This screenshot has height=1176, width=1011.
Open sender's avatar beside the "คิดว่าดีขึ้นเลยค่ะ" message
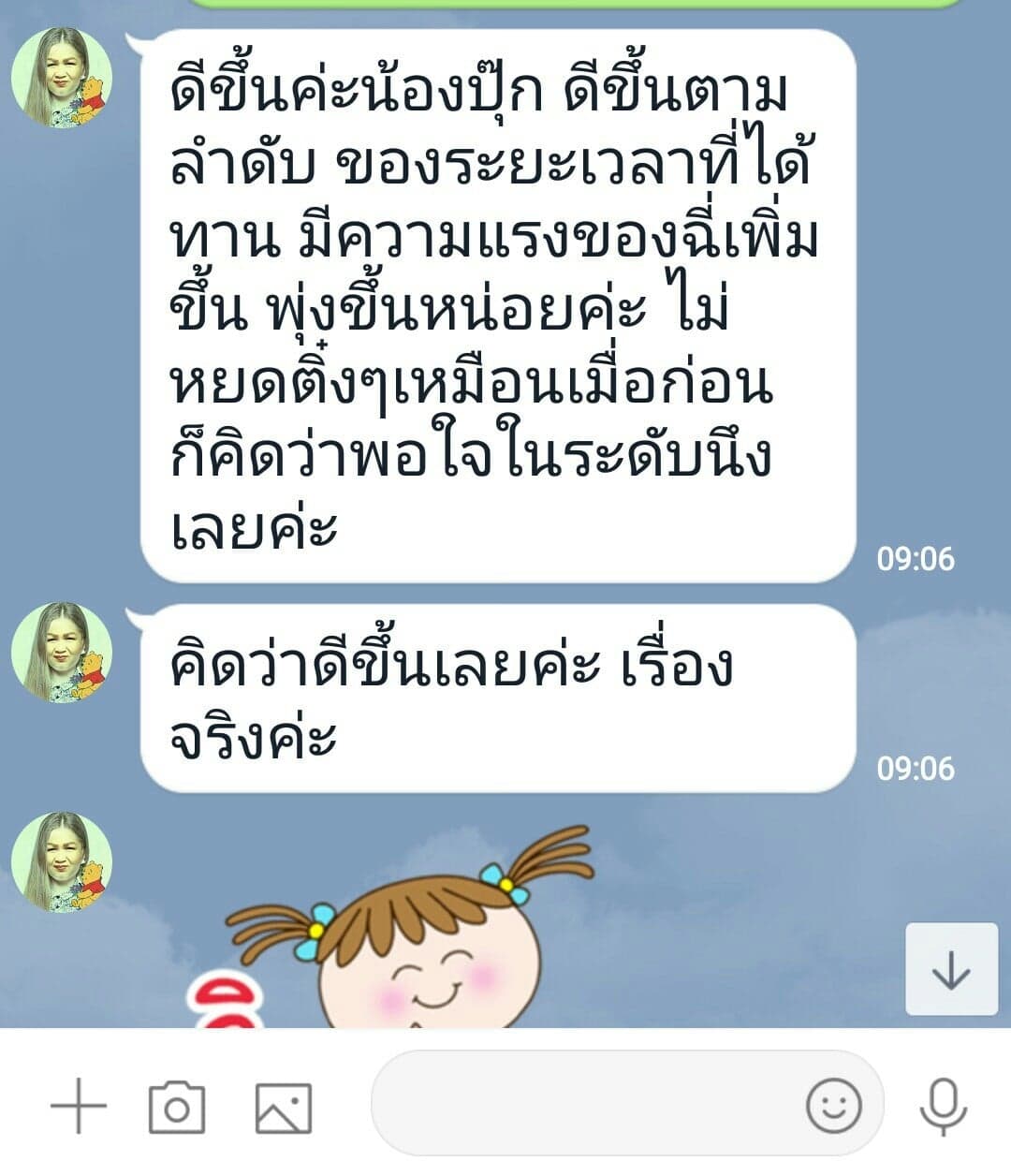click(62, 653)
